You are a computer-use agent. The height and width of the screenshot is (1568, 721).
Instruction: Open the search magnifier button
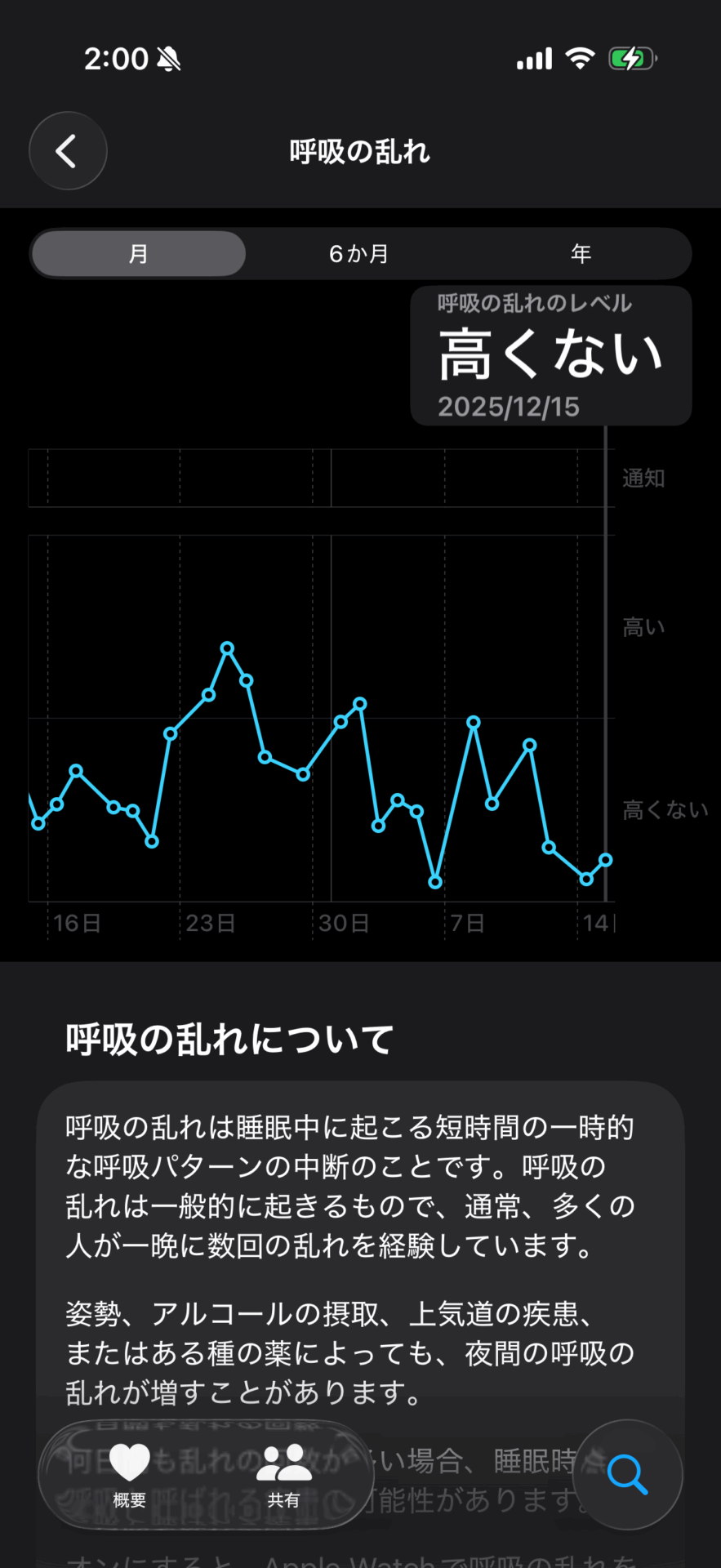627,1475
